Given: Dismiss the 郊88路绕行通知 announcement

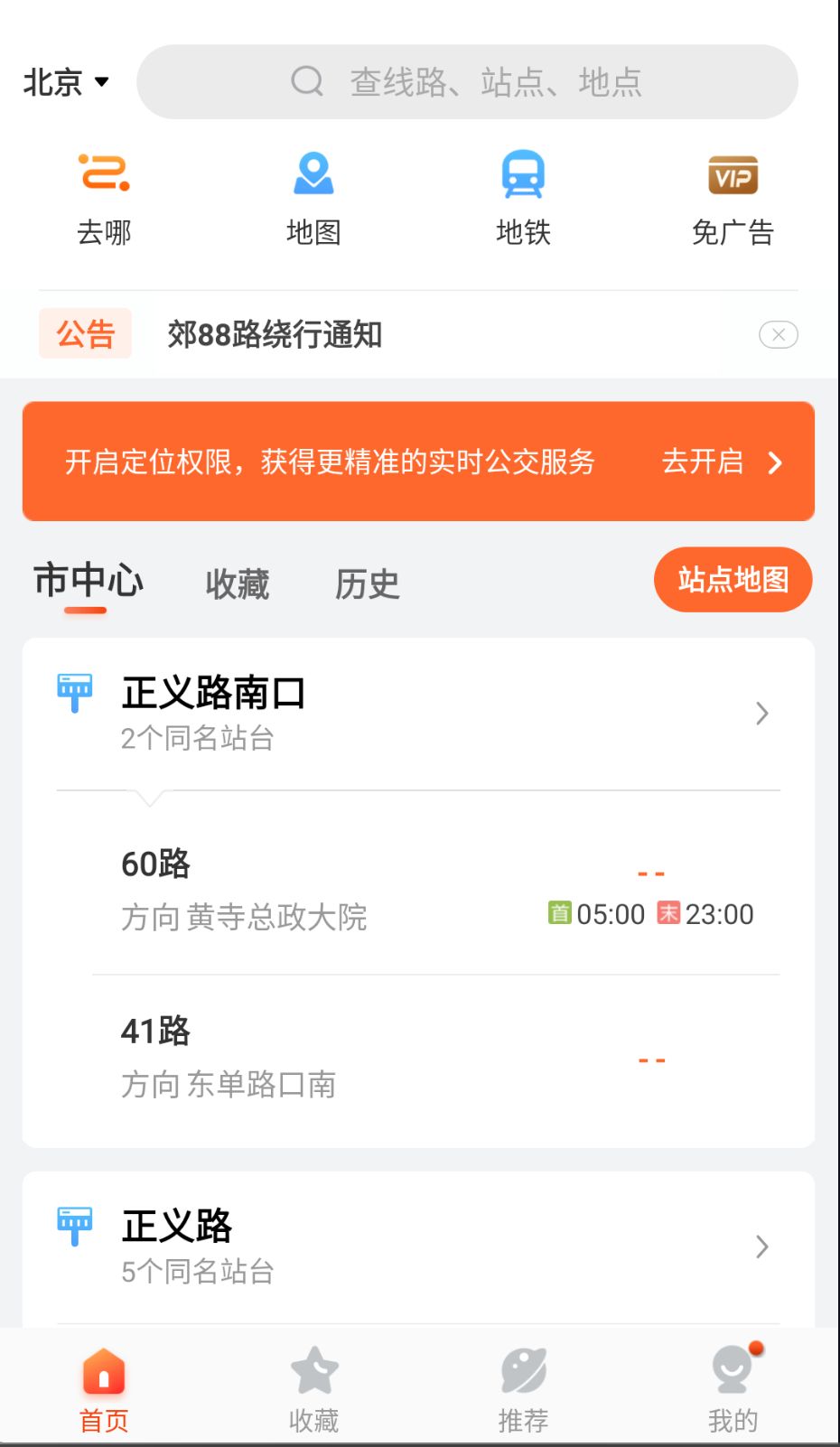Looking at the screenshot, I should (x=778, y=334).
